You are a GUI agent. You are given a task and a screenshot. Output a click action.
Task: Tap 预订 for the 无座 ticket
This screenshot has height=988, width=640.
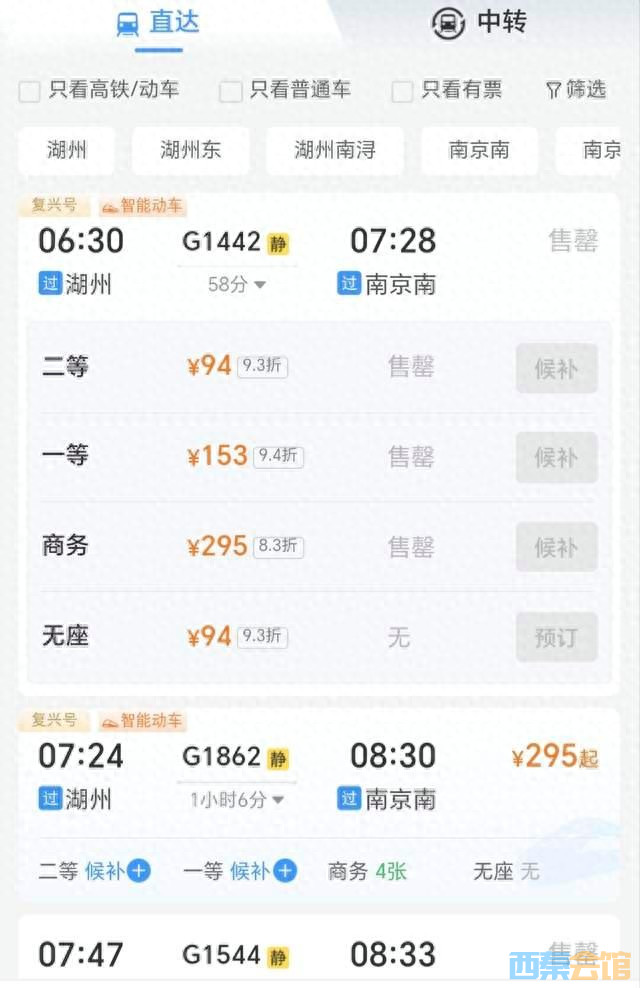pos(556,637)
